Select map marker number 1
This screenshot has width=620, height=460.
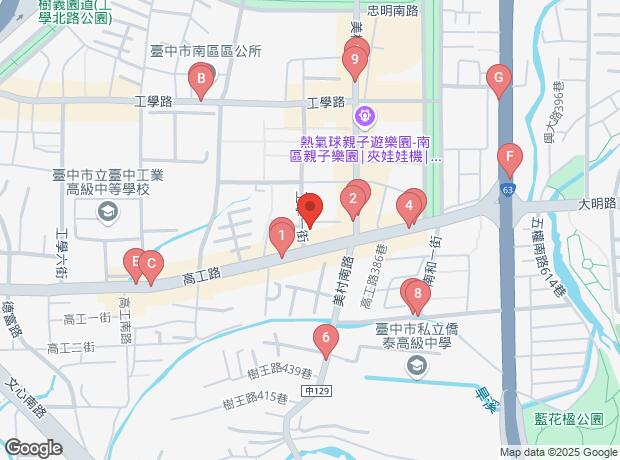click(282, 237)
